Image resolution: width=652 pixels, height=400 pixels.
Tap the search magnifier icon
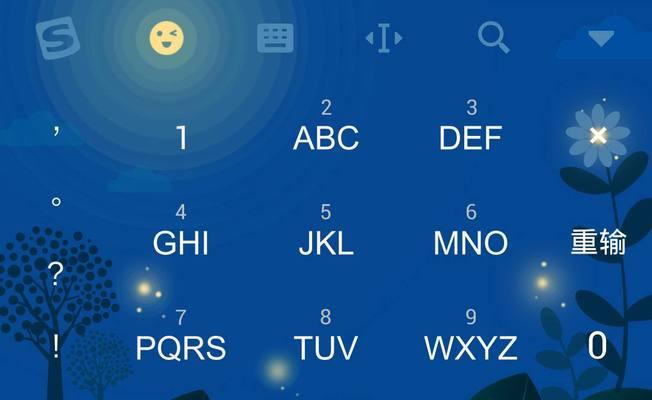(493, 38)
